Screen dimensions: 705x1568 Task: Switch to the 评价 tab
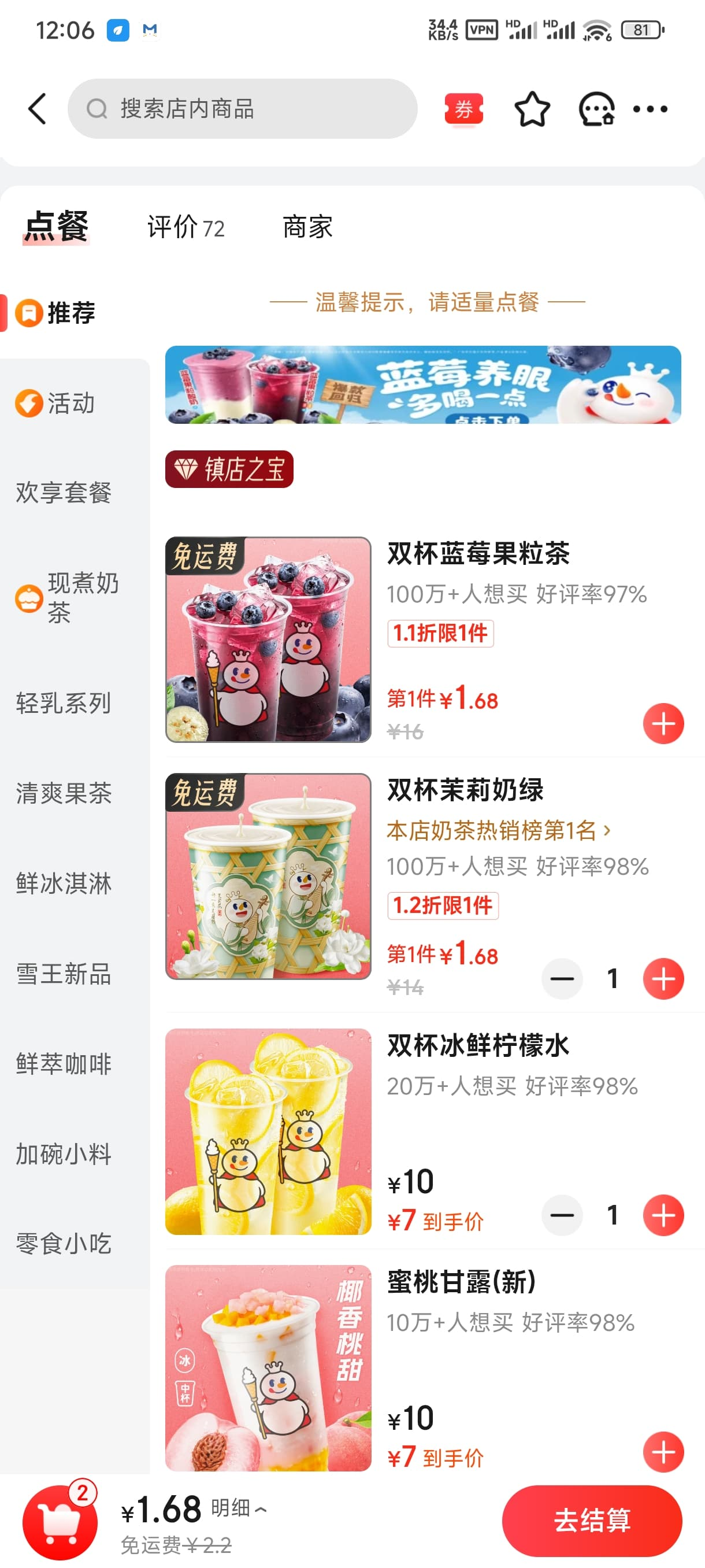click(185, 228)
